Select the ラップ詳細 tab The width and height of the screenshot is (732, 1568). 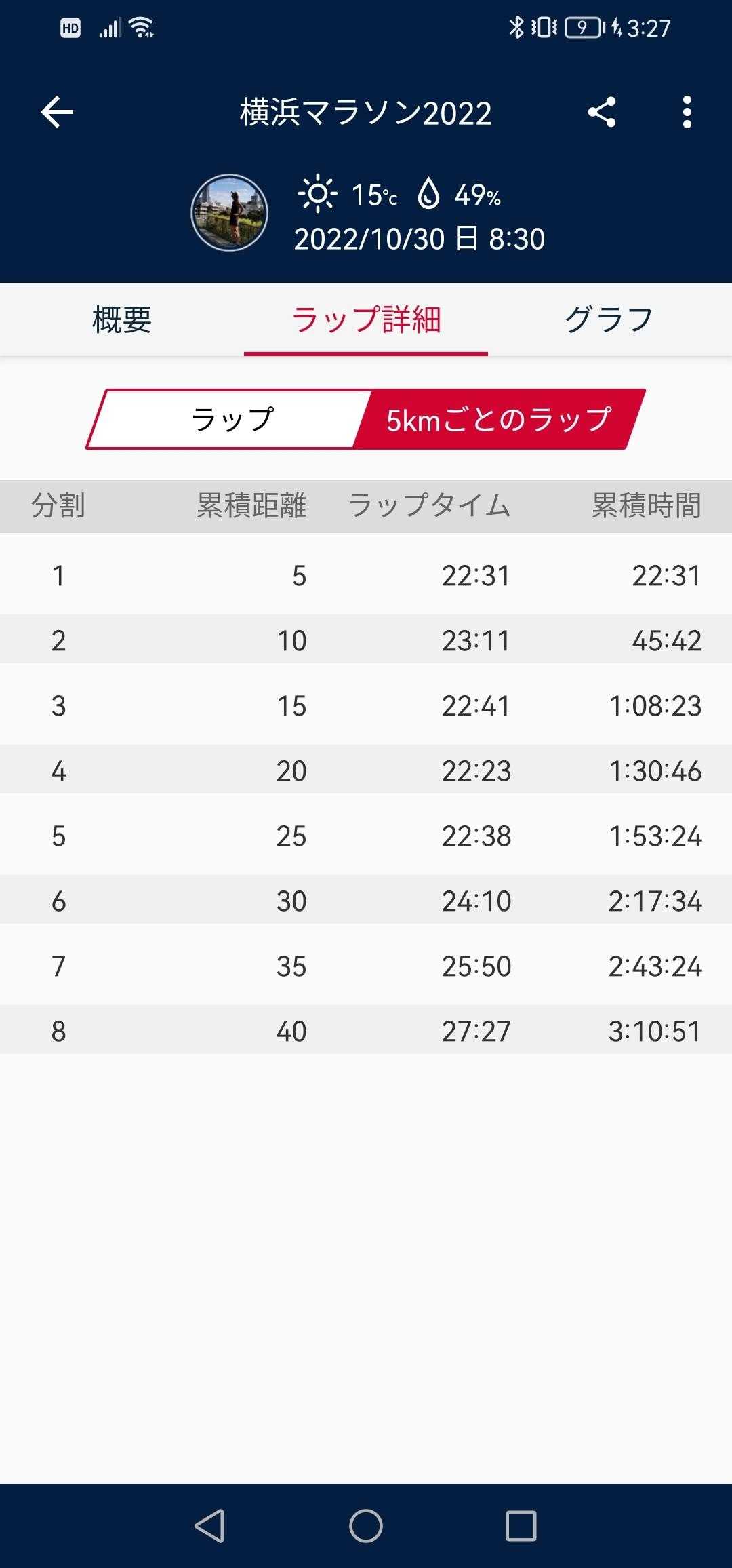point(366,319)
